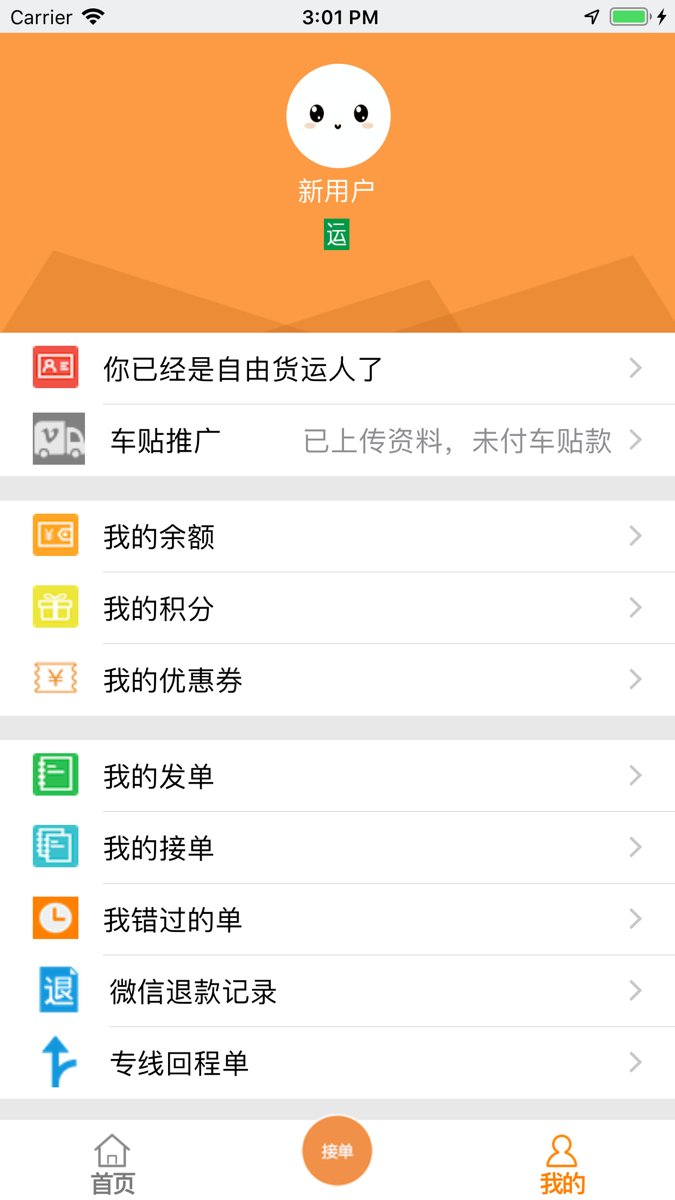Image resolution: width=675 pixels, height=1200 pixels.
Task: Go to 我的接单
Action: [x=337, y=849]
